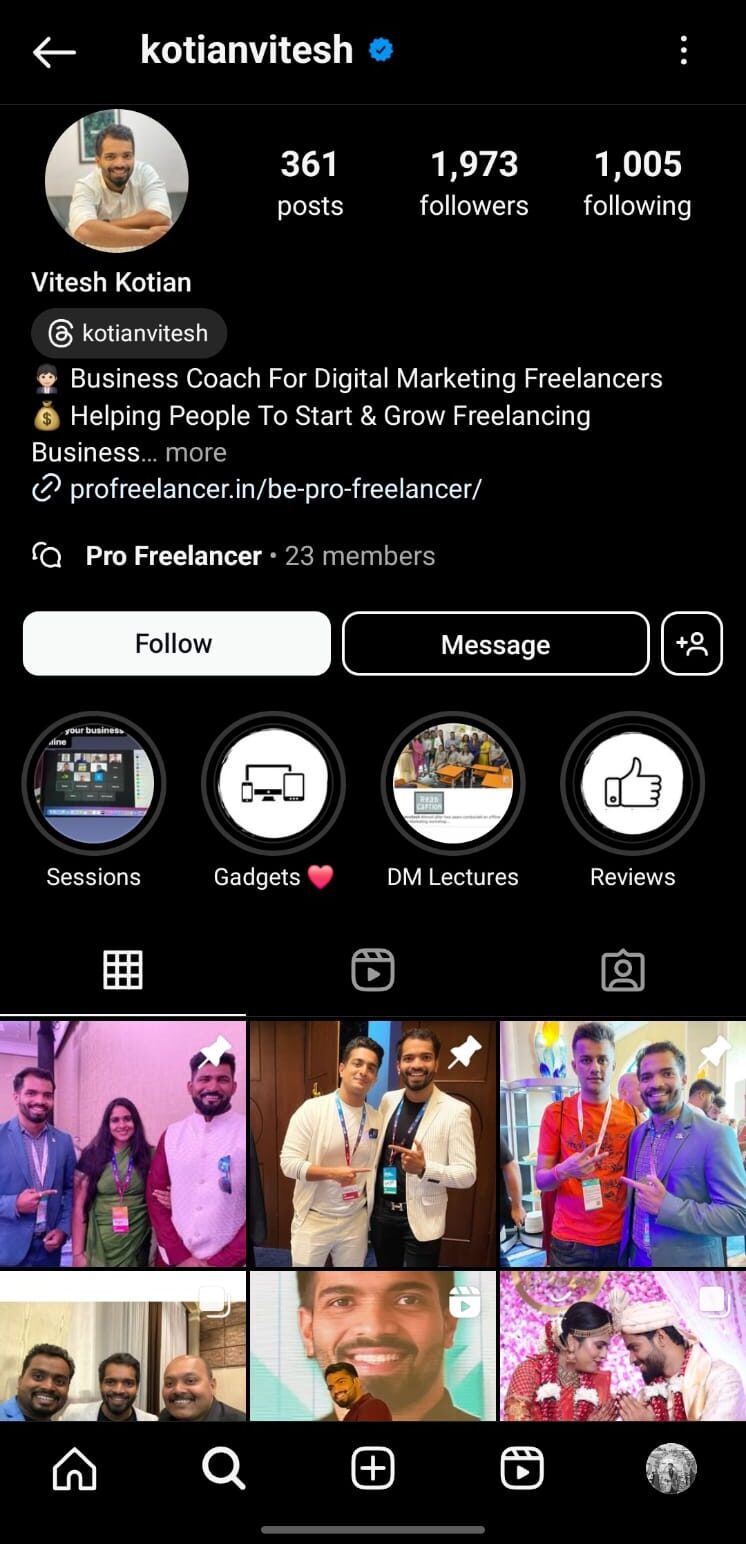746x1544 pixels.
Task: Tap the add person suggestion icon
Action: [x=692, y=644]
